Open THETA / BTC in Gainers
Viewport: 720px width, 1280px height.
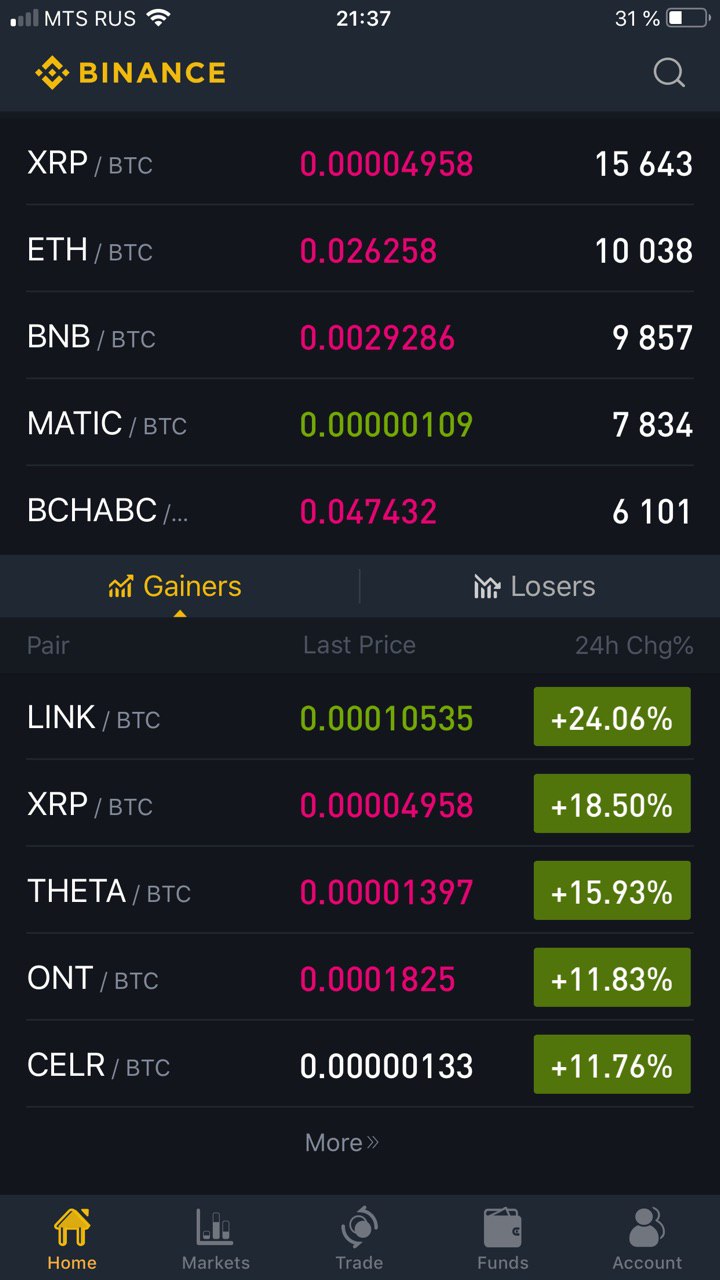[x=360, y=891]
